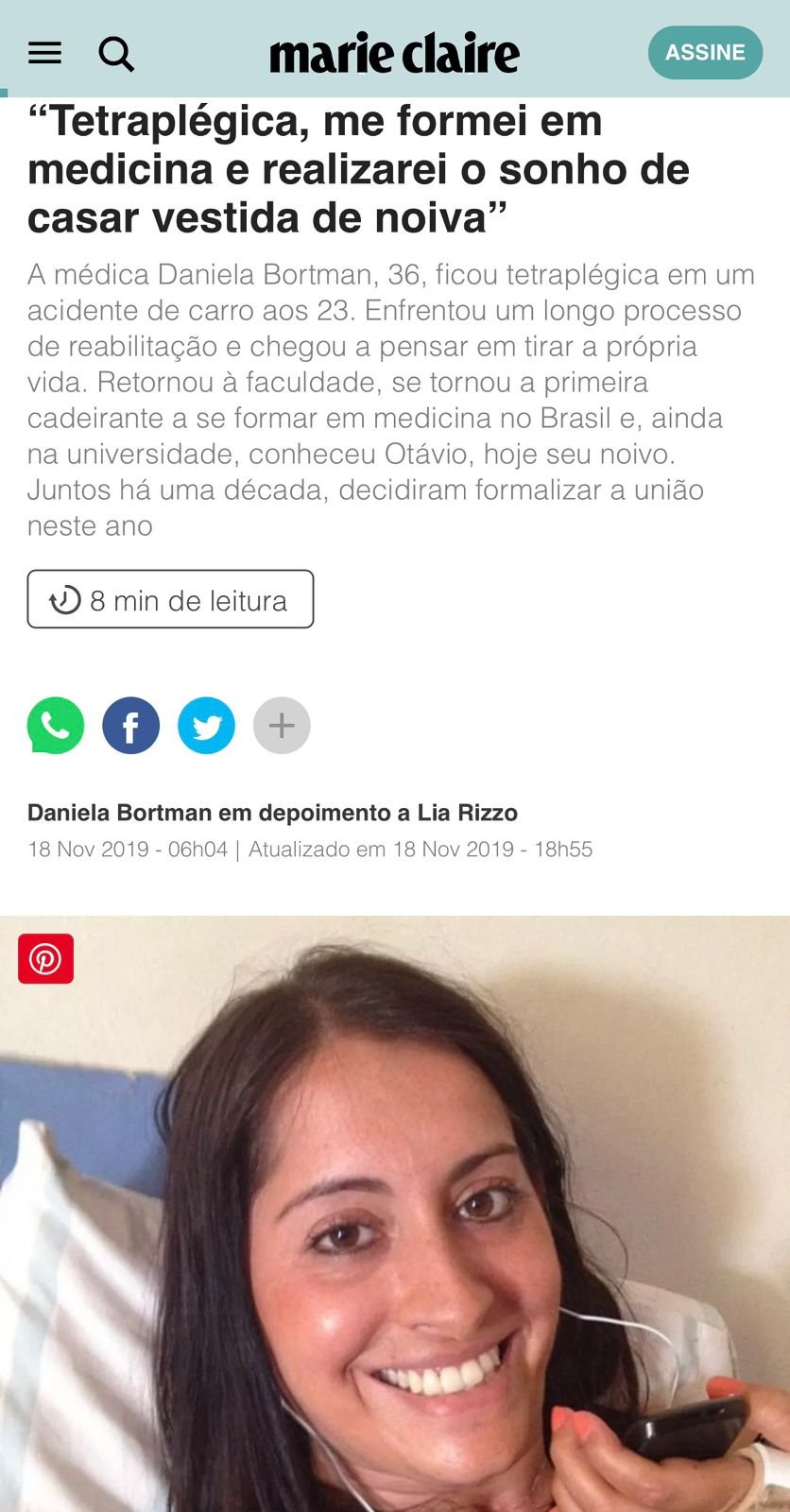Screen dimensions: 790x1512
Task: Open the search icon
Action: [116, 54]
